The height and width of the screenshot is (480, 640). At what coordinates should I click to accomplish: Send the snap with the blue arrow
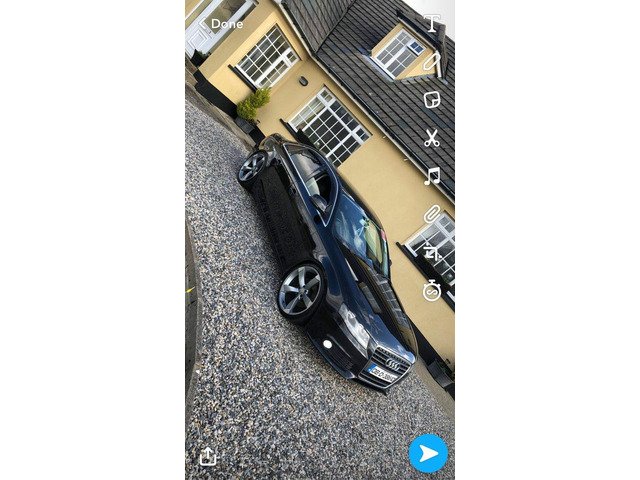point(428,453)
